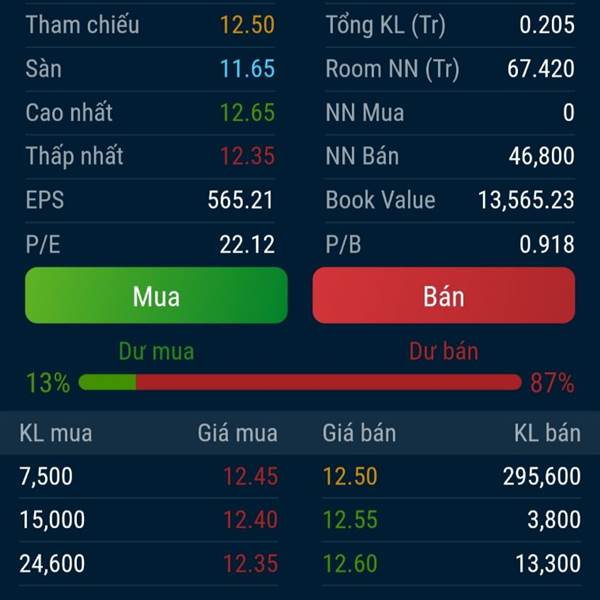Select the buy order row priced 12.35
Image resolution: width=600 pixels, height=600 pixels.
tap(150, 564)
